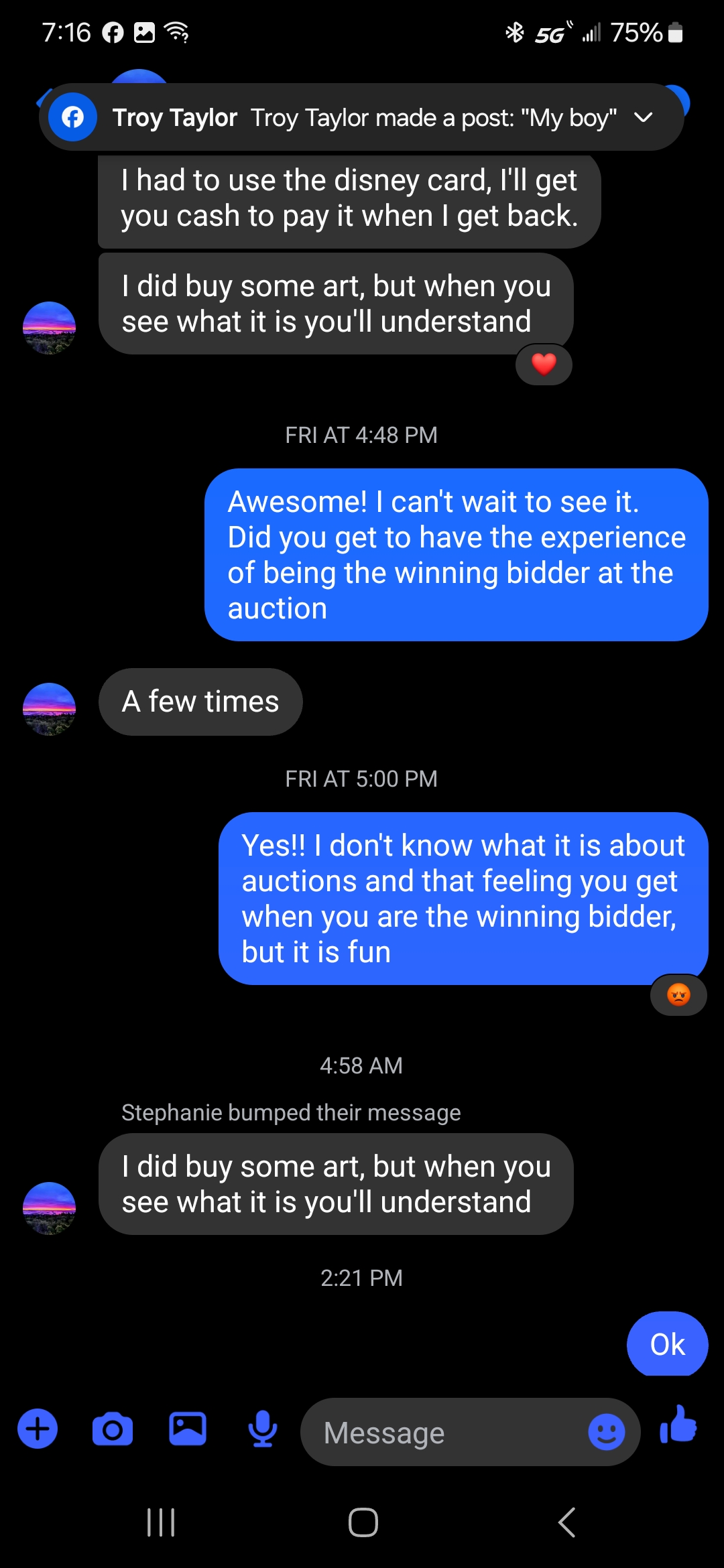Viewport: 724px width, 1568px height.
Task: Open the plus button for more attachments
Action: [38, 1429]
